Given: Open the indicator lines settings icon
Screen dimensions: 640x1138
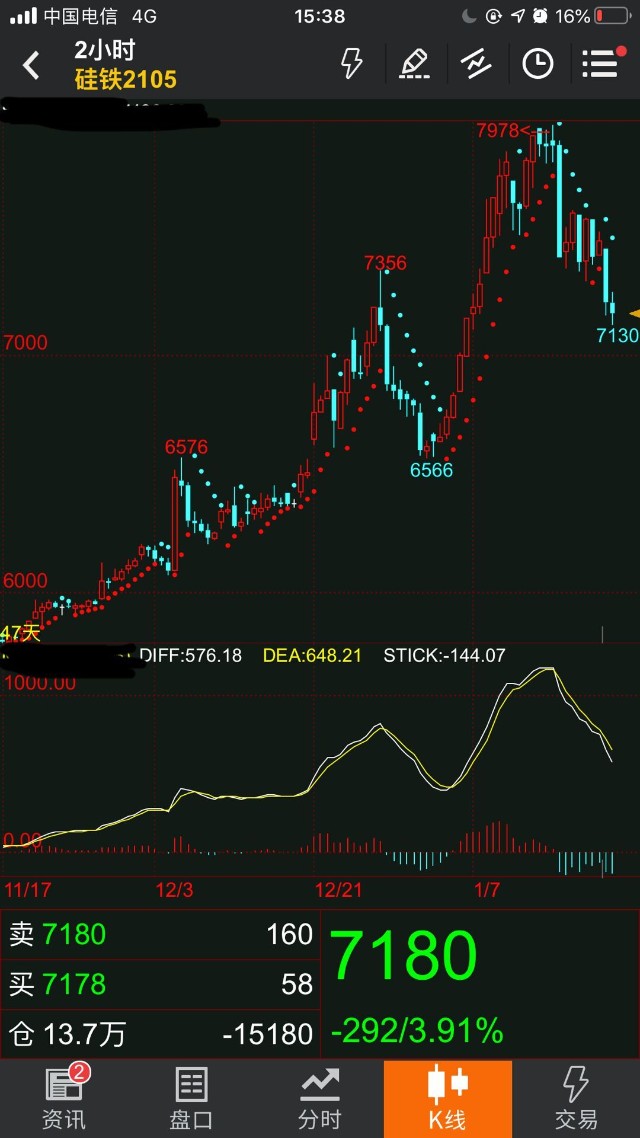Looking at the screenshot, I should click(476, 64).
